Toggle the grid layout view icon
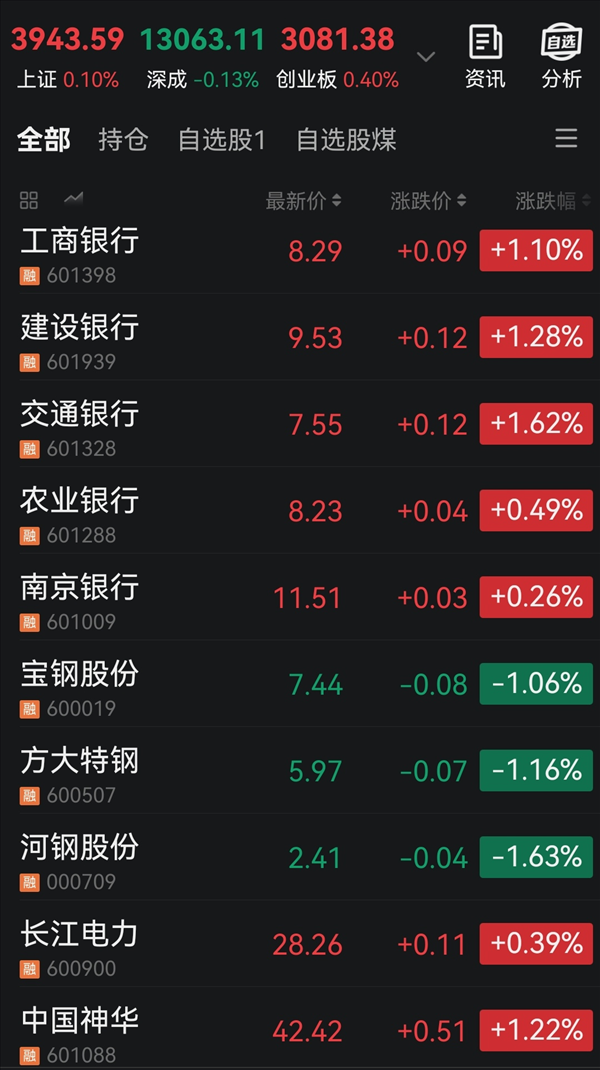 pyautogui.click(x=29, y=200)
